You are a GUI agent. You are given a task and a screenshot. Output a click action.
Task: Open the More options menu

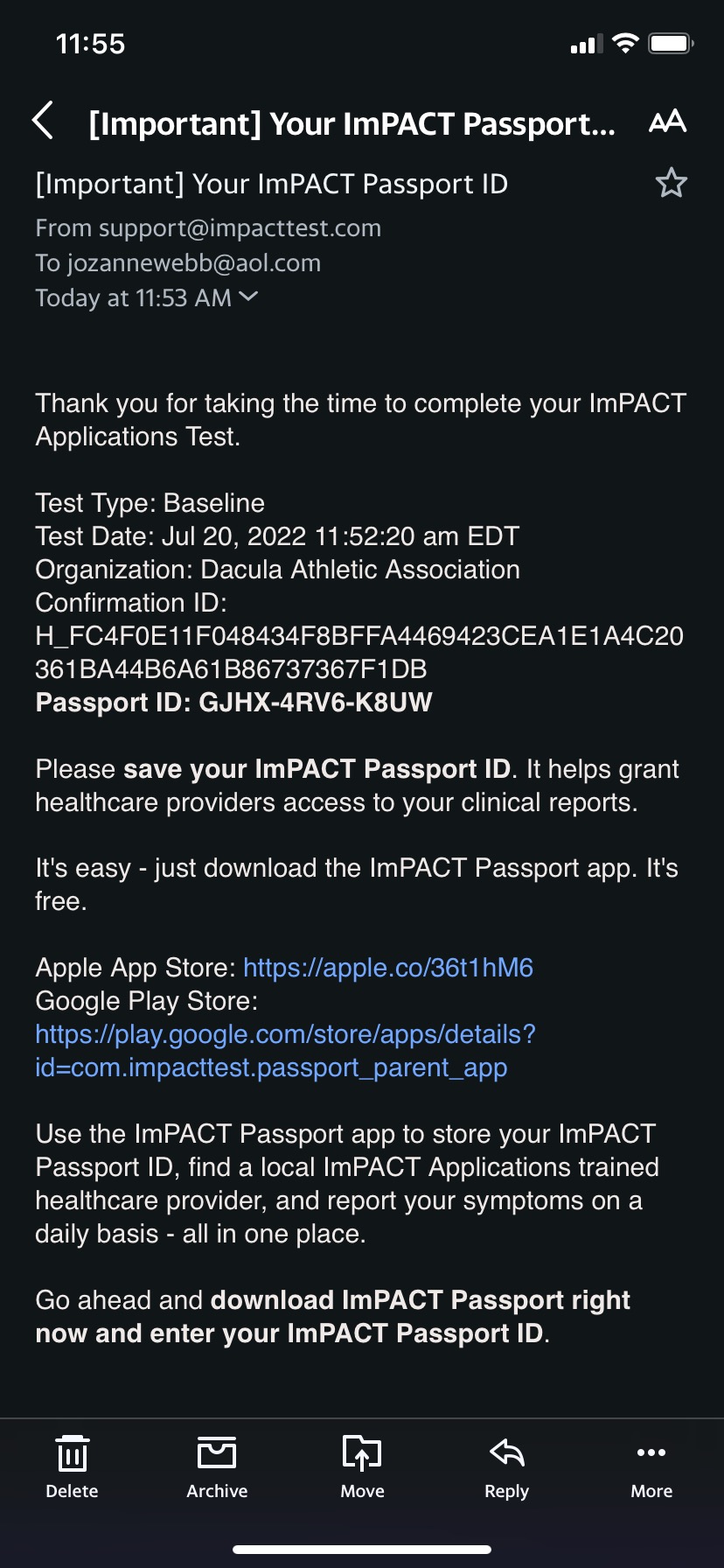[651, 1467]
